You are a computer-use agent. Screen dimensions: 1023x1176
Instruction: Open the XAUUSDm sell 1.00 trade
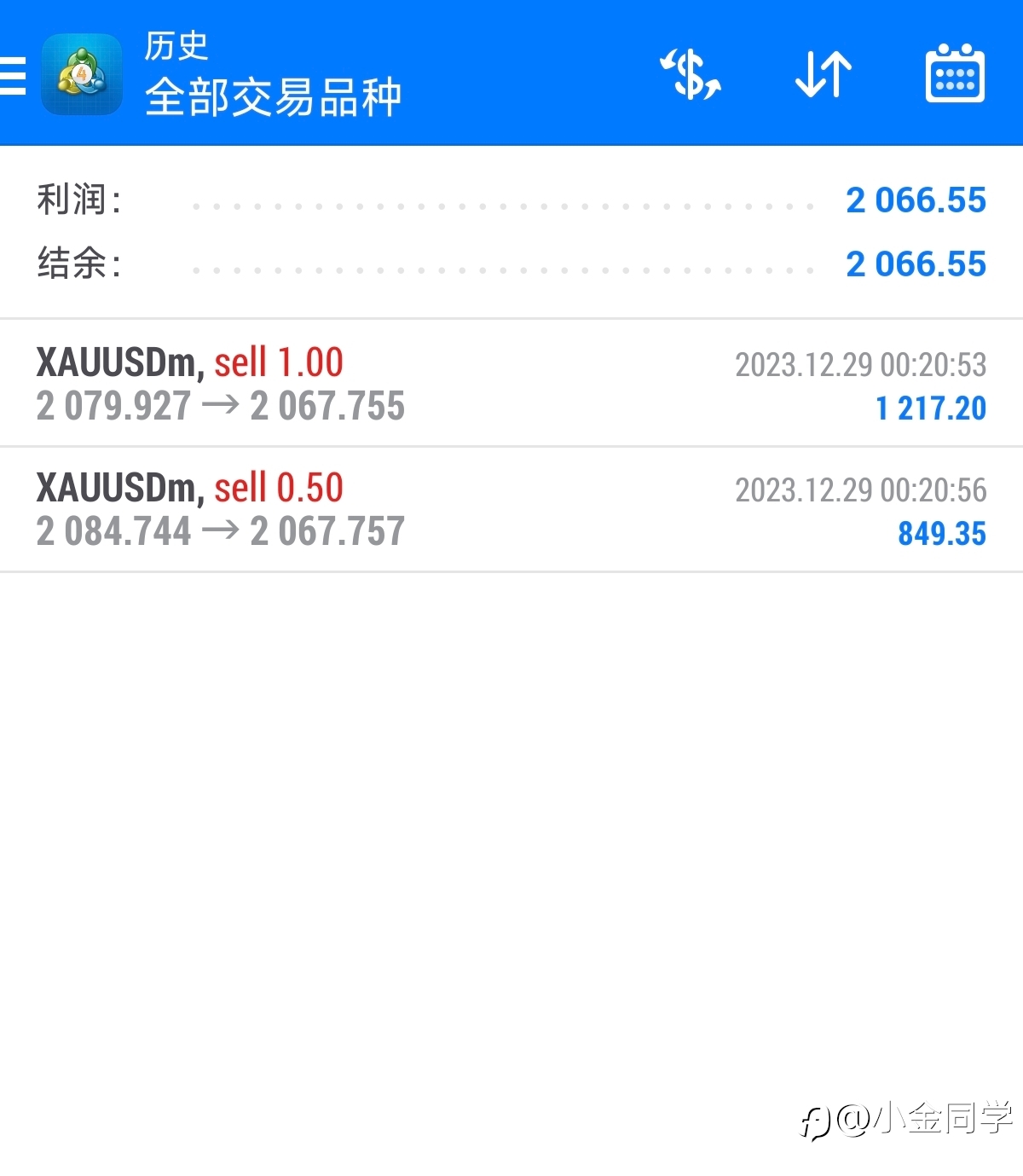511,384
